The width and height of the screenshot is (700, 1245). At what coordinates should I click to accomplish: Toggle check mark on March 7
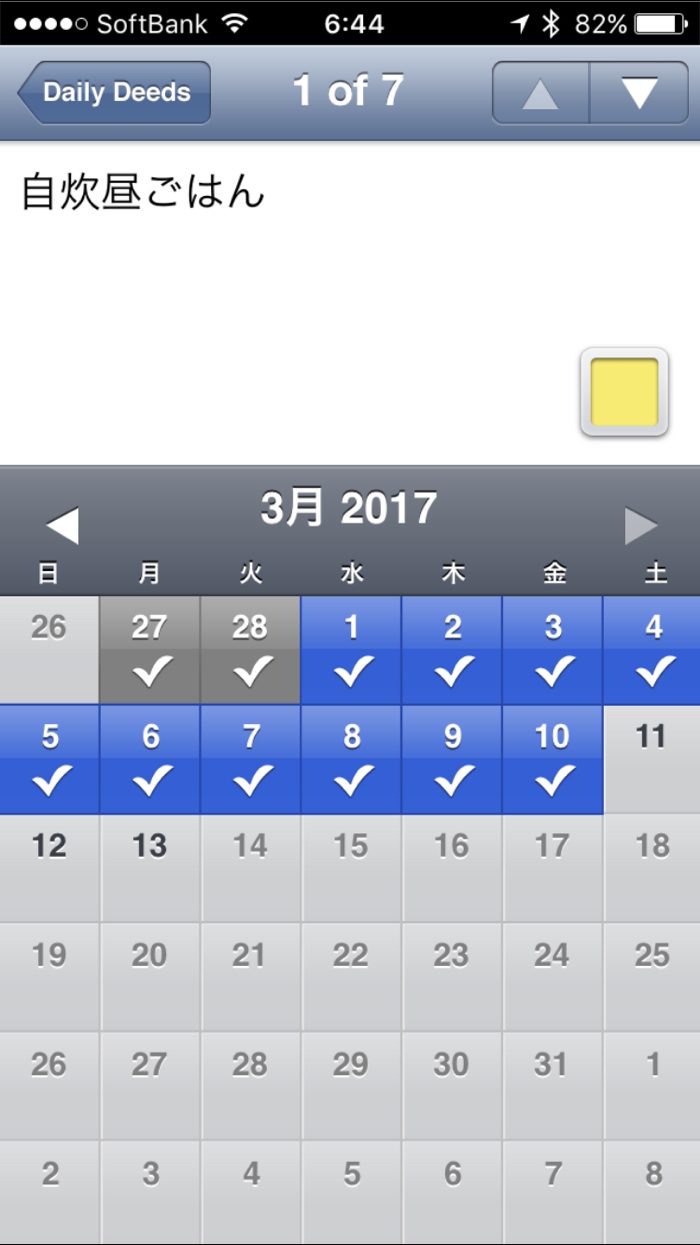(250, 760)
